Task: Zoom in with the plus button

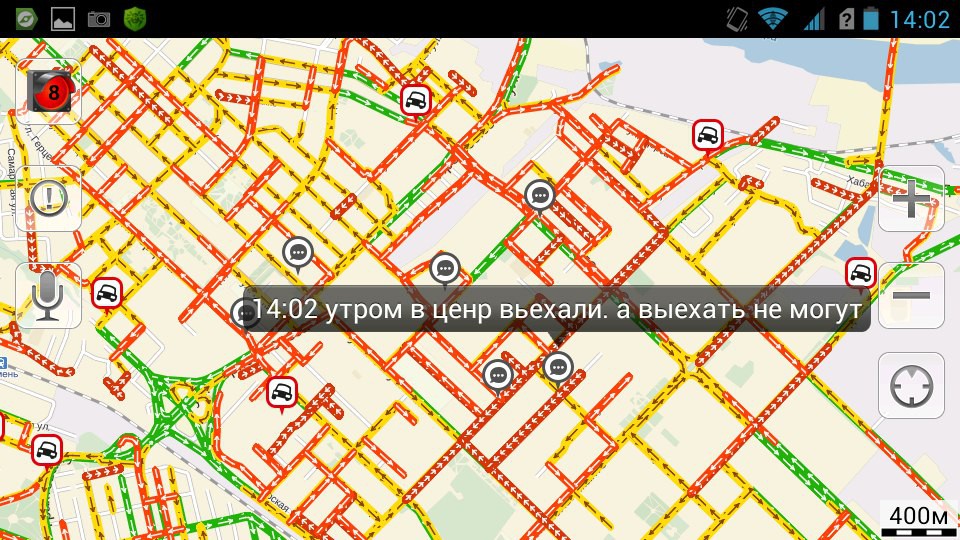Action: [911, 198]
